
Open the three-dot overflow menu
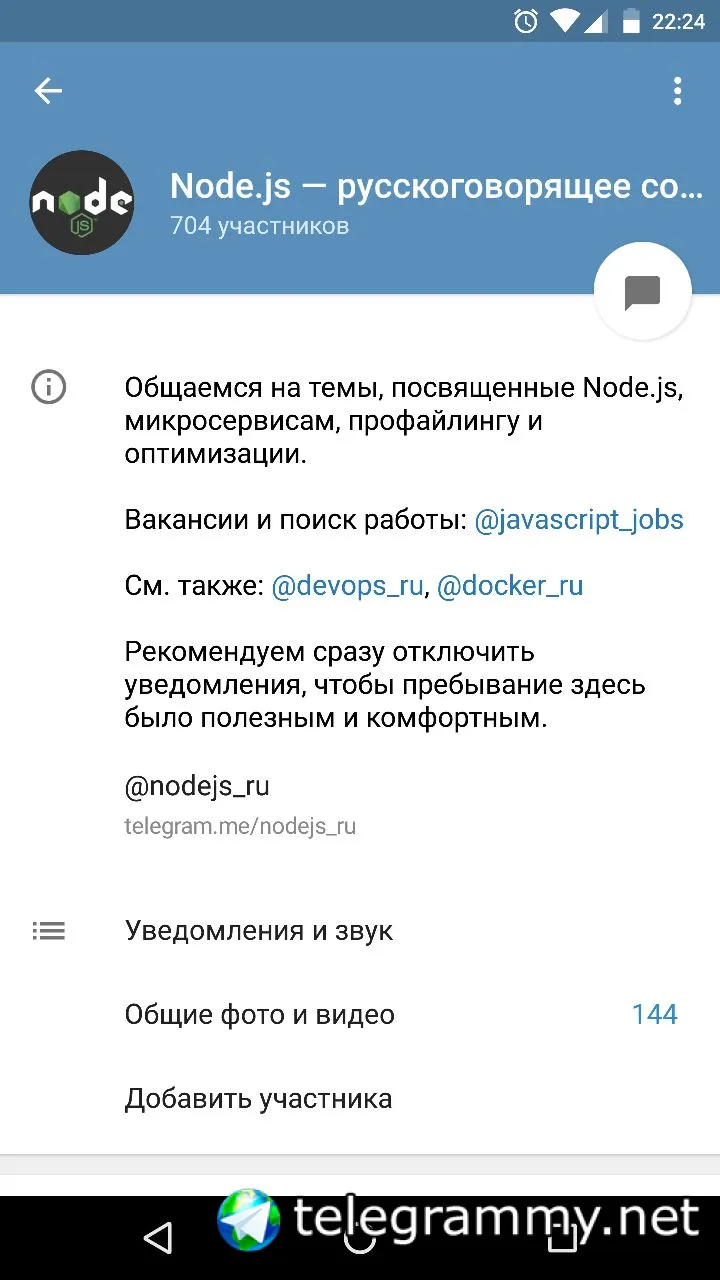[x=677, y=91]
